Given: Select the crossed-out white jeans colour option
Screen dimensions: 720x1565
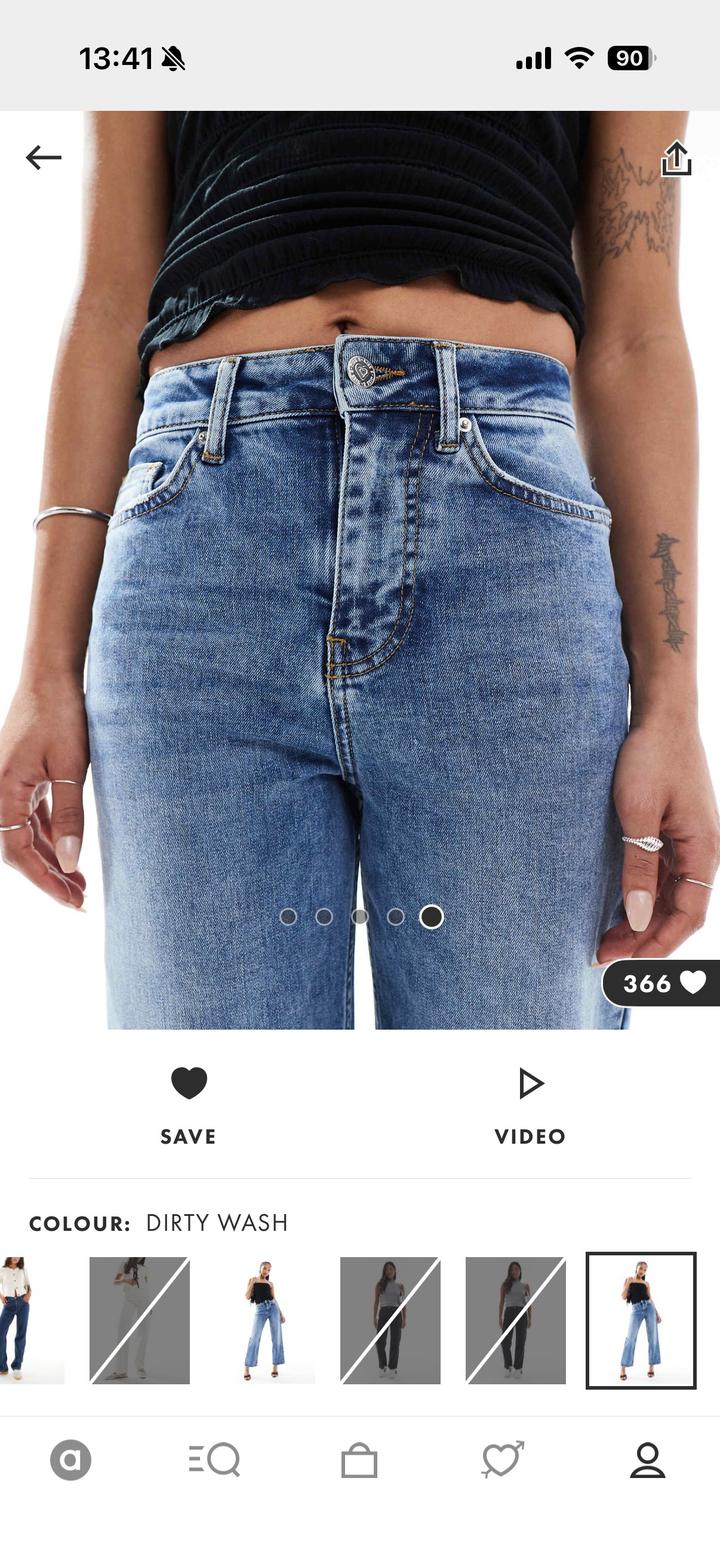Looking at the screenshot, I should [138, 1318].
